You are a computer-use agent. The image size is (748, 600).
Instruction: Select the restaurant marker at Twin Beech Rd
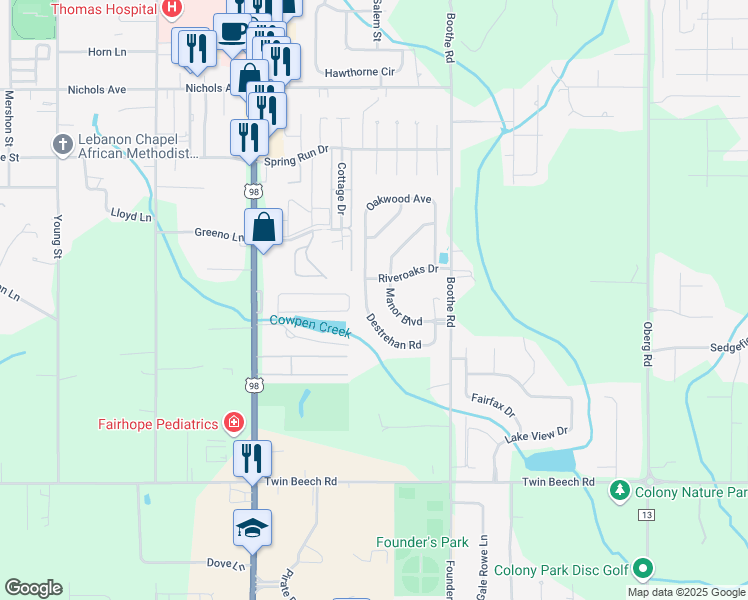tap(252, 459)
